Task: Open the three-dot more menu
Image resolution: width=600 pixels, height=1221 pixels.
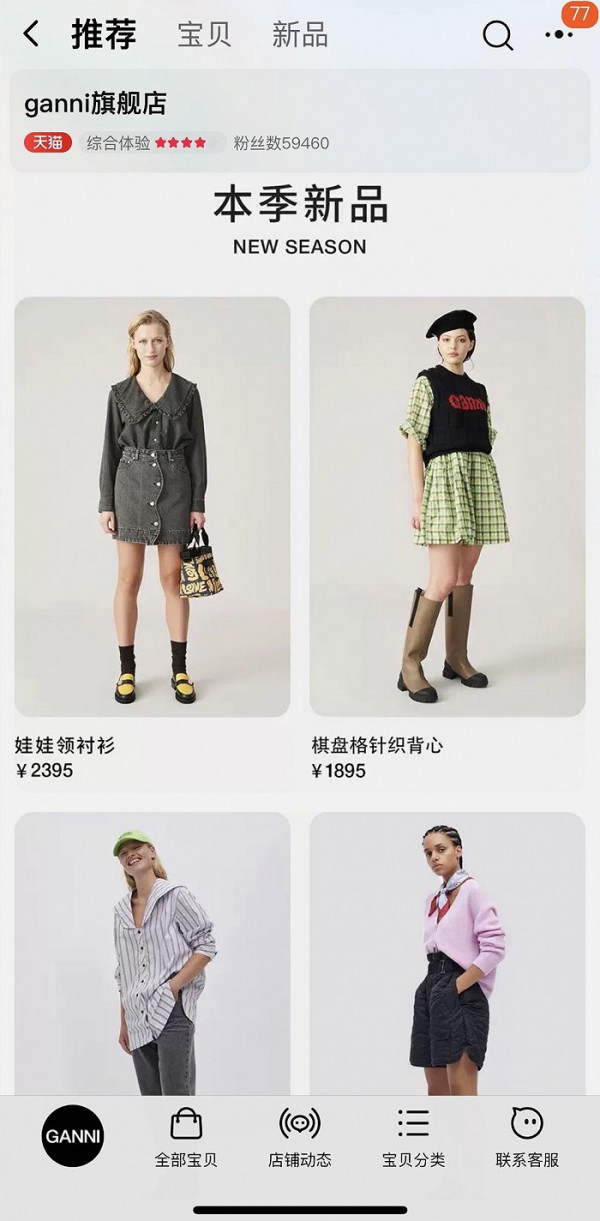Action: [x=559, y=36]
